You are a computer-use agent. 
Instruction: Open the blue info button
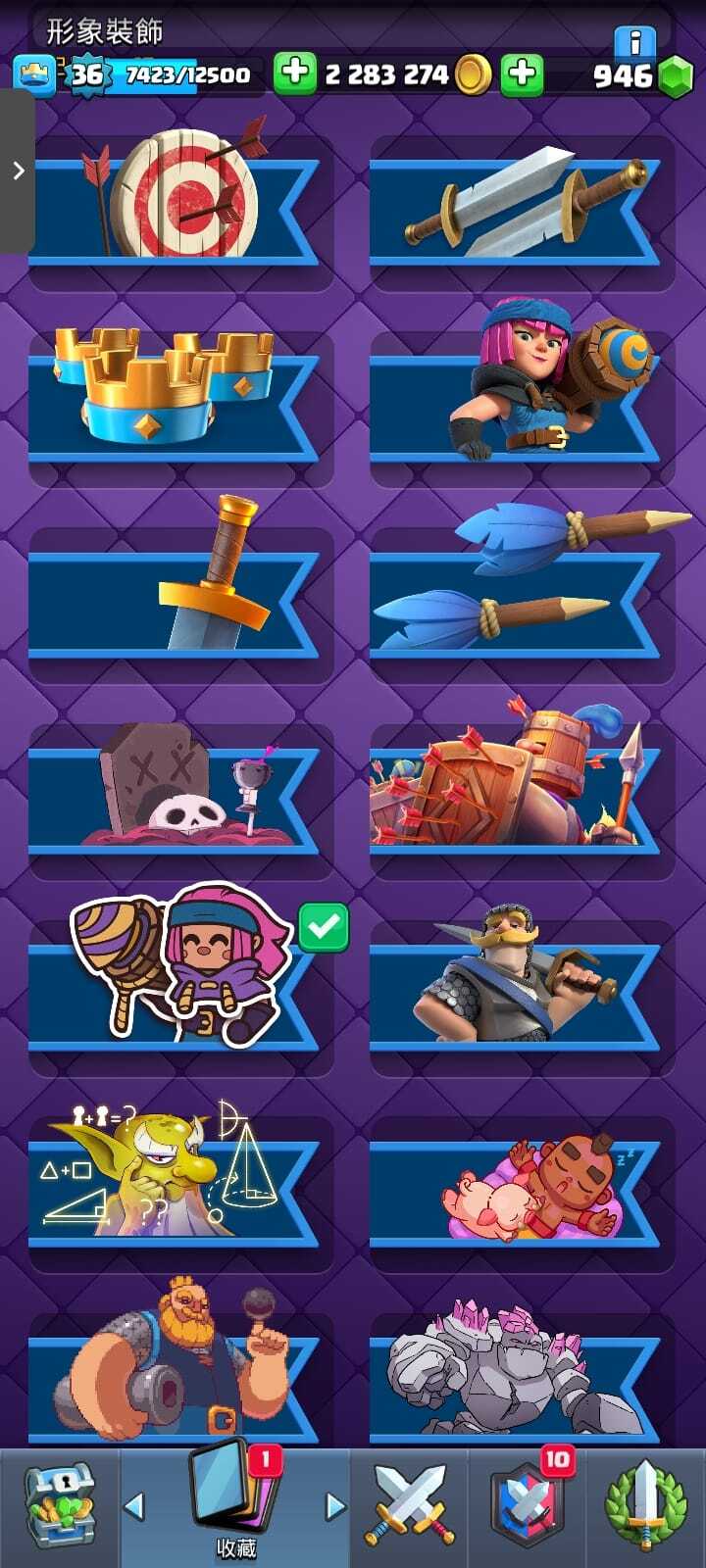coord(634,42)
